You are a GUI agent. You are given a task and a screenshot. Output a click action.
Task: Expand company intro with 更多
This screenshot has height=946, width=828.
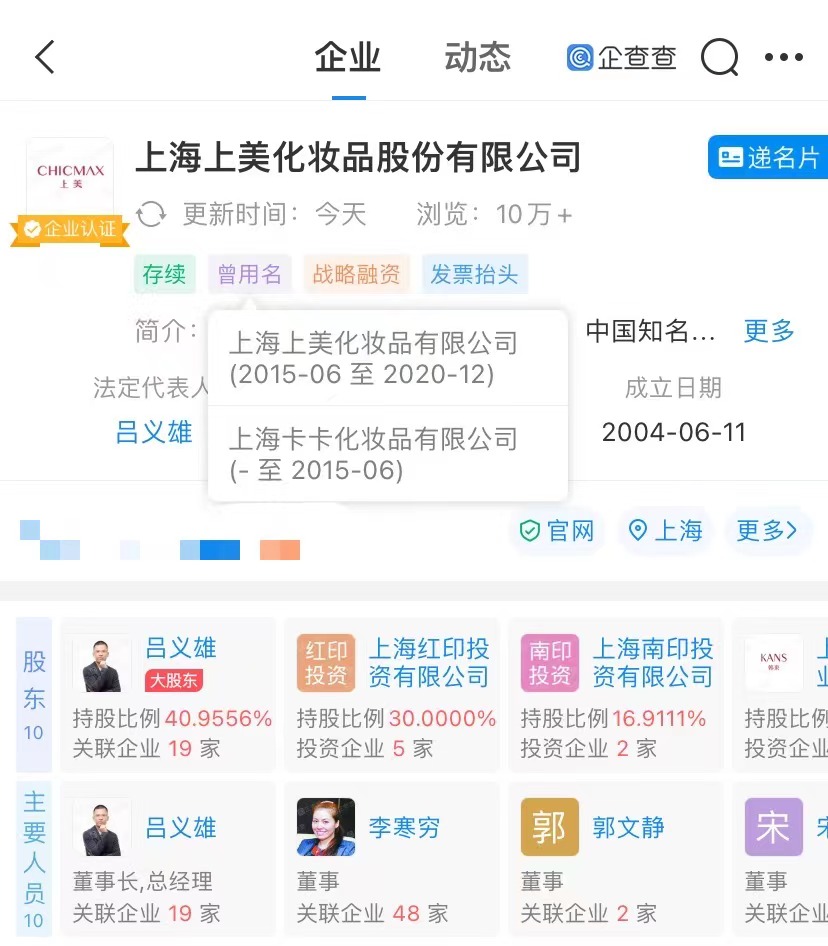[x=768, y=331]
